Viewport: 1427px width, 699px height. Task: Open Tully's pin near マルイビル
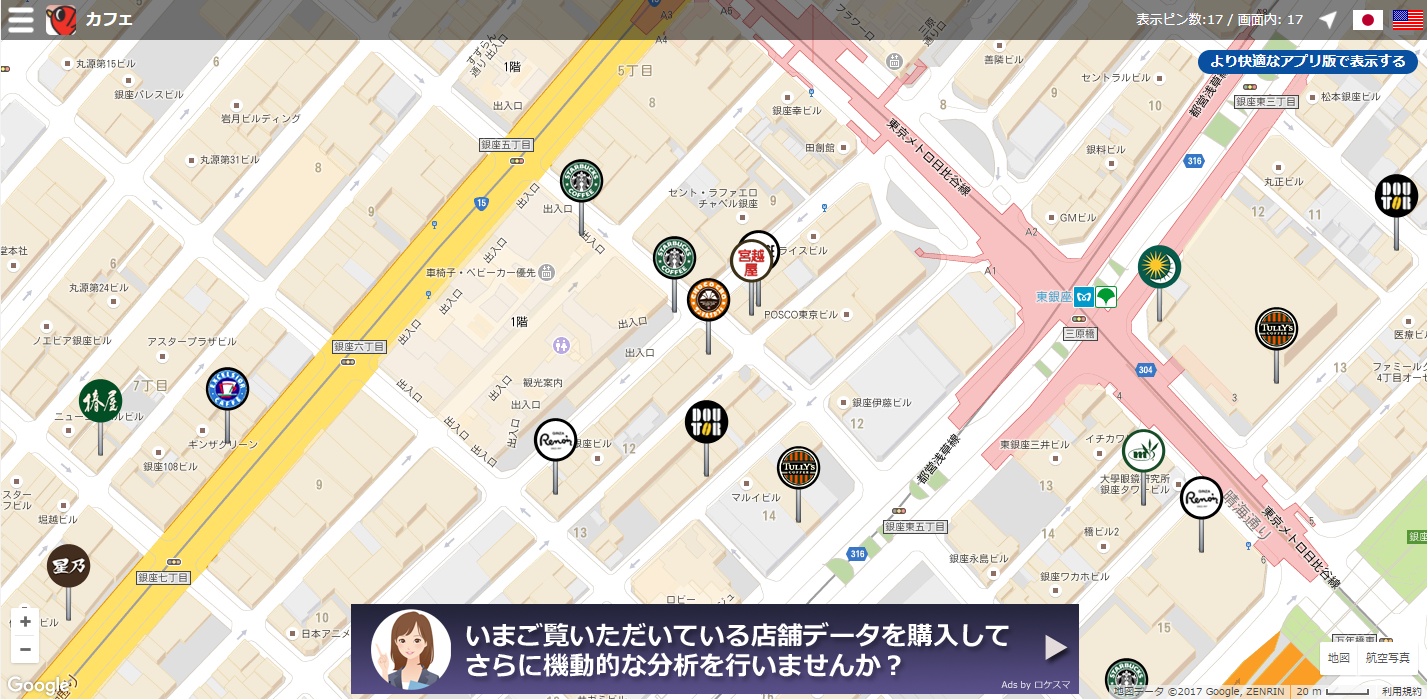pos(798,468)
